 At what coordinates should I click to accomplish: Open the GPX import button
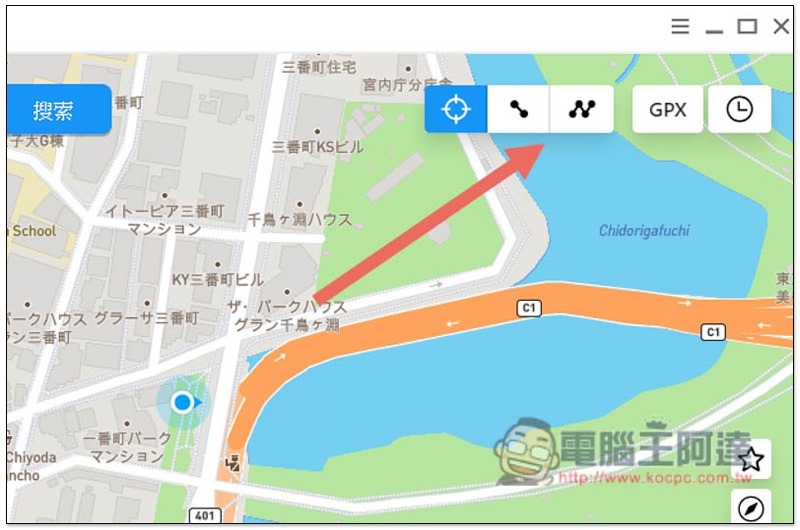coord(668,110)
